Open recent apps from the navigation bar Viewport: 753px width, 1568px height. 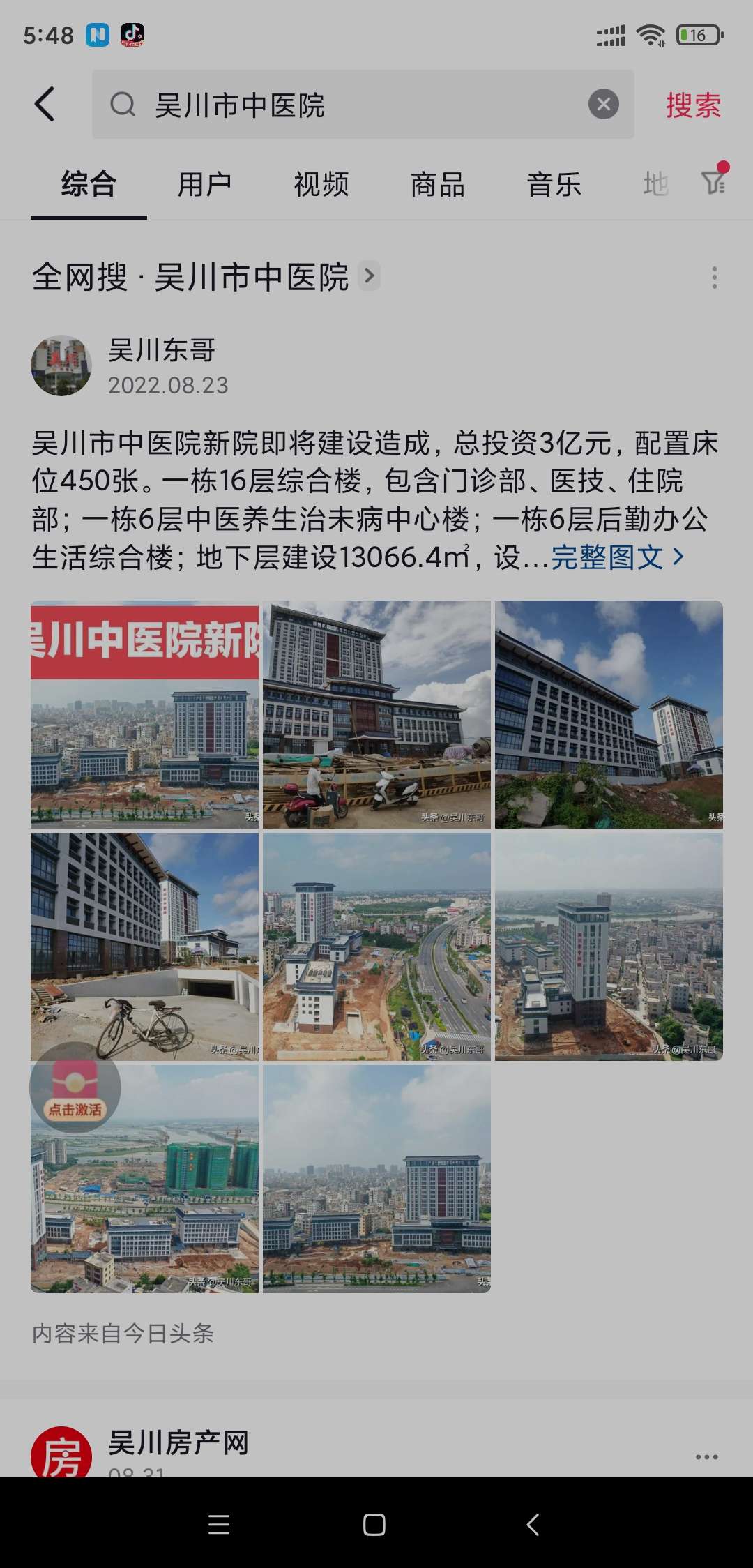coord(219,1525)
